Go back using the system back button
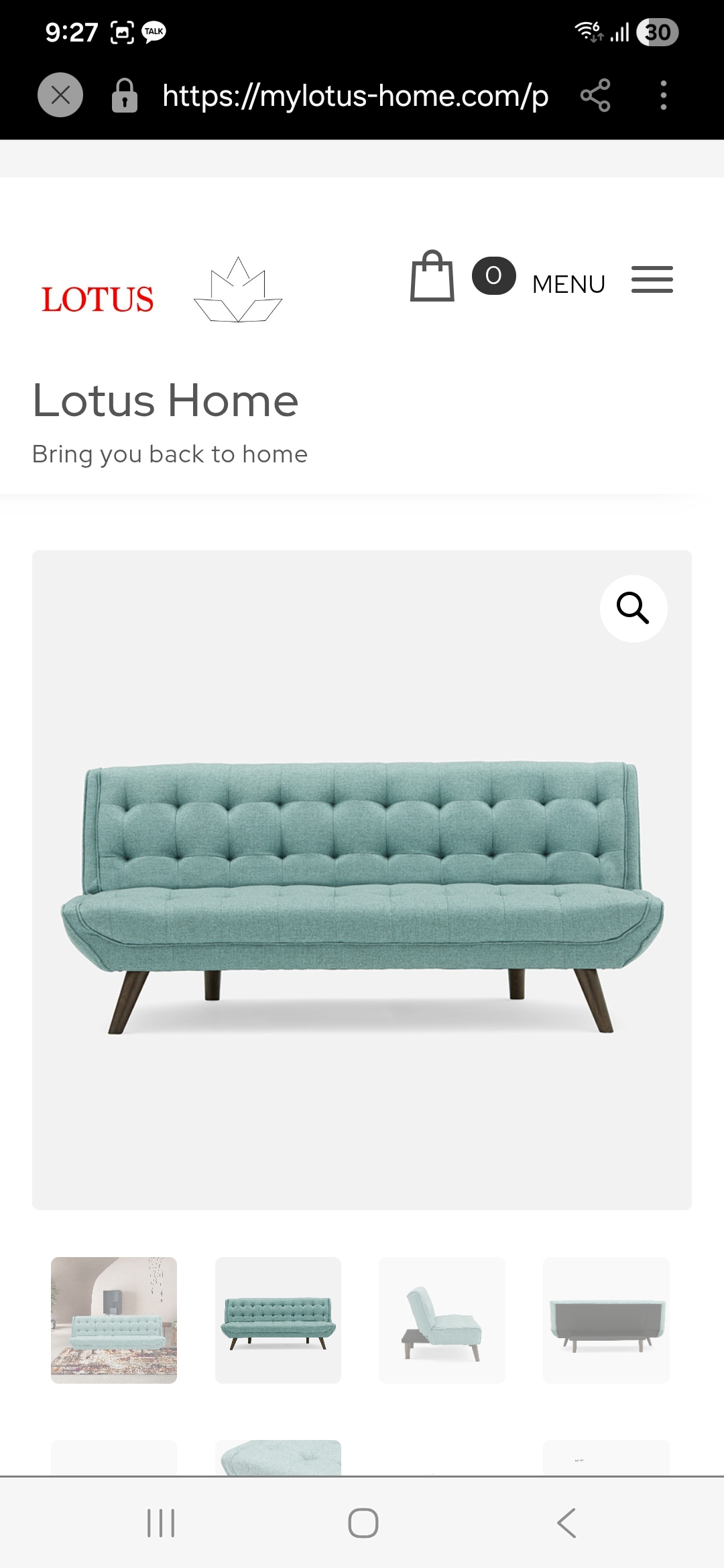This screenshot has width=724, height=1568. point(566,1523)
